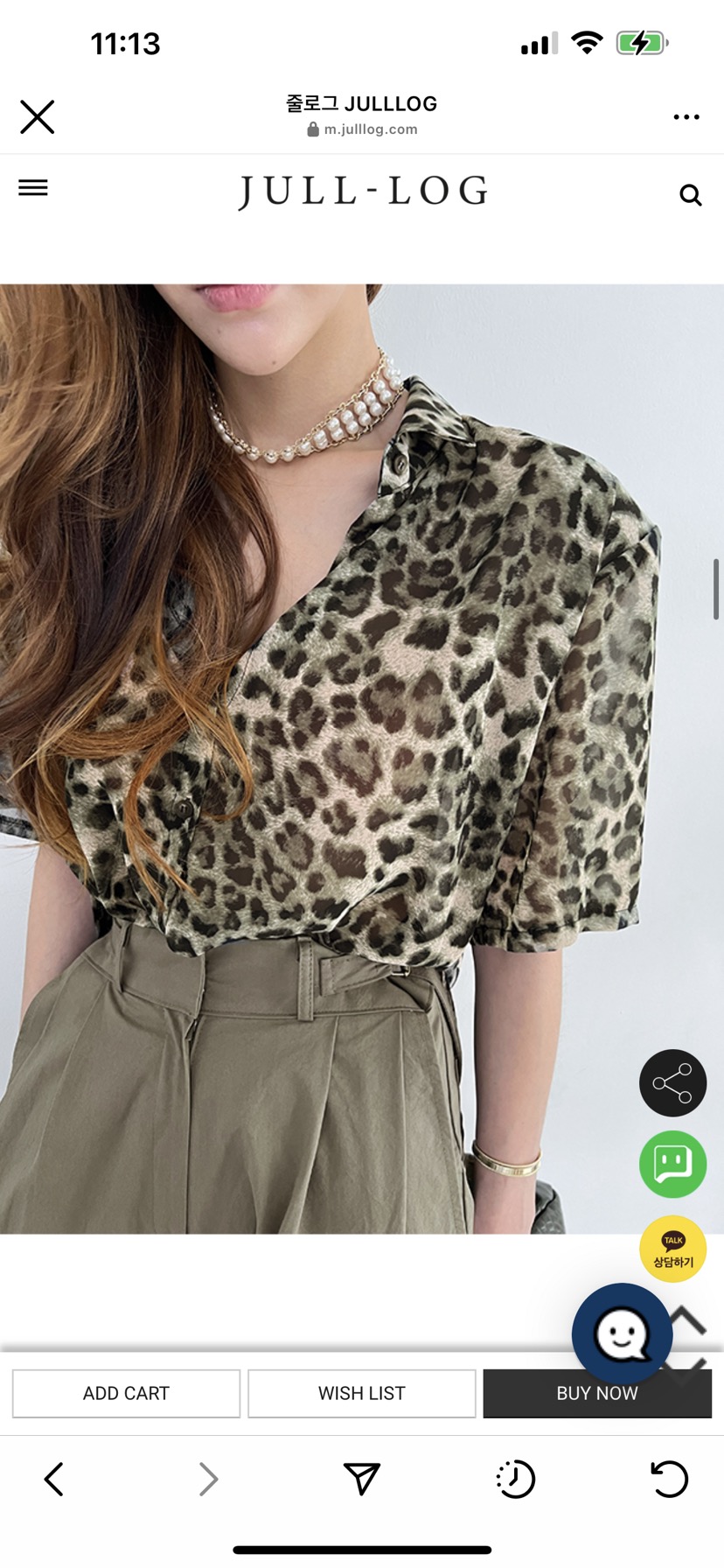Viewport: 724px width, 1568px height.
Task: Open the store search
Action: [x=691, y=195]
